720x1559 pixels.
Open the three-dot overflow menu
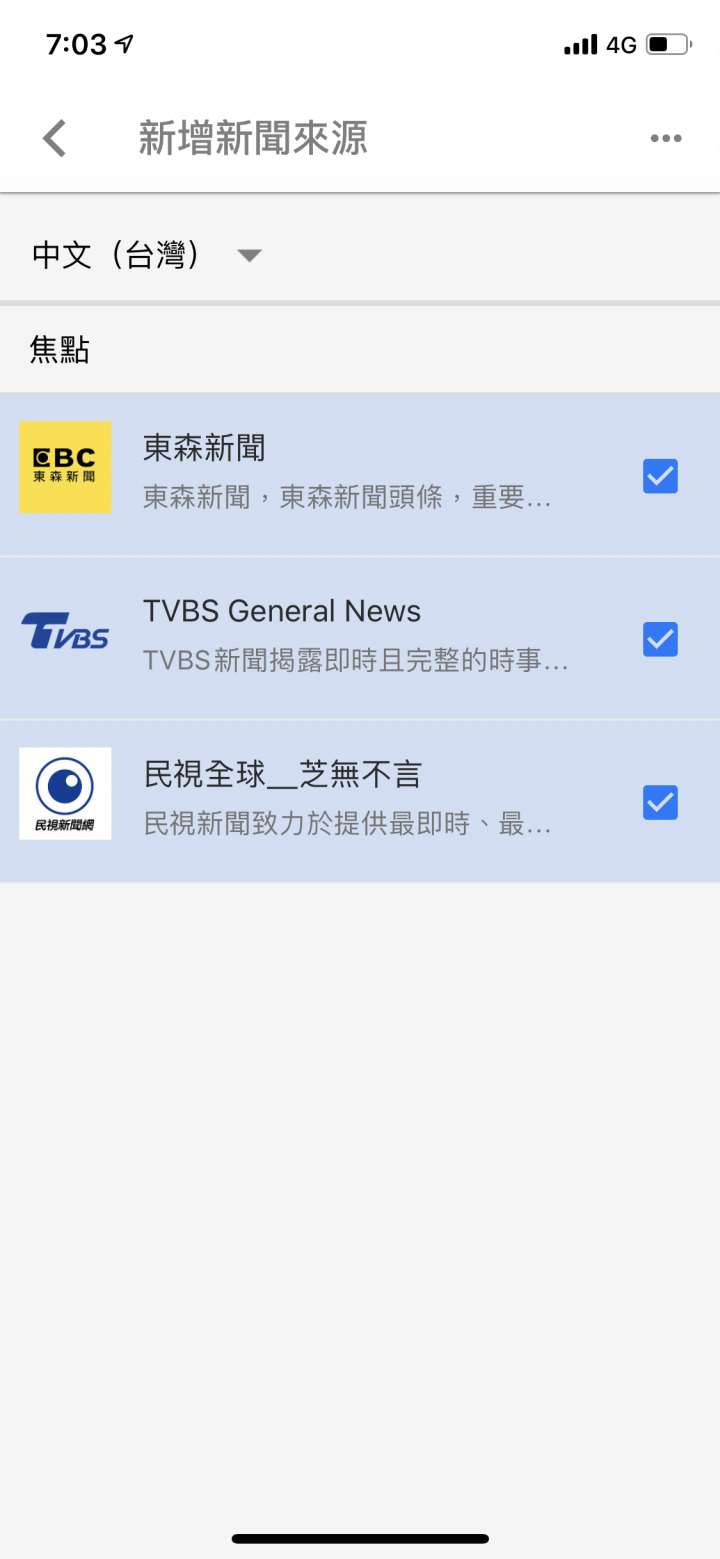click(x=666, y=139)
